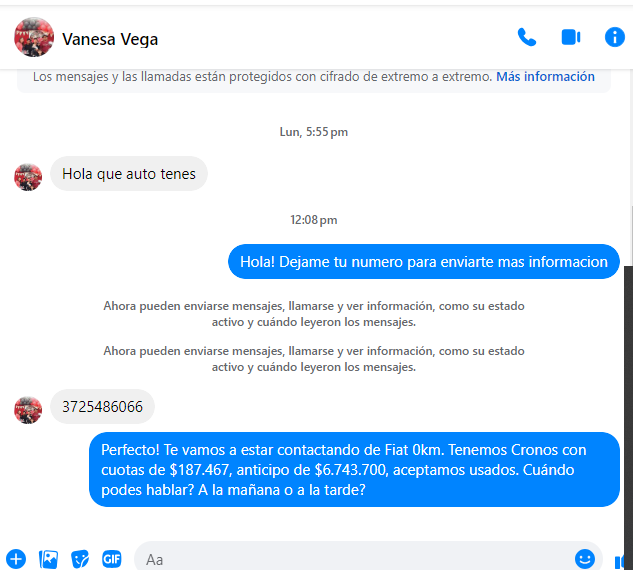This screenshot has height=570, width=633.
Task: Open the emoji picker in message box
Action: 585,558
